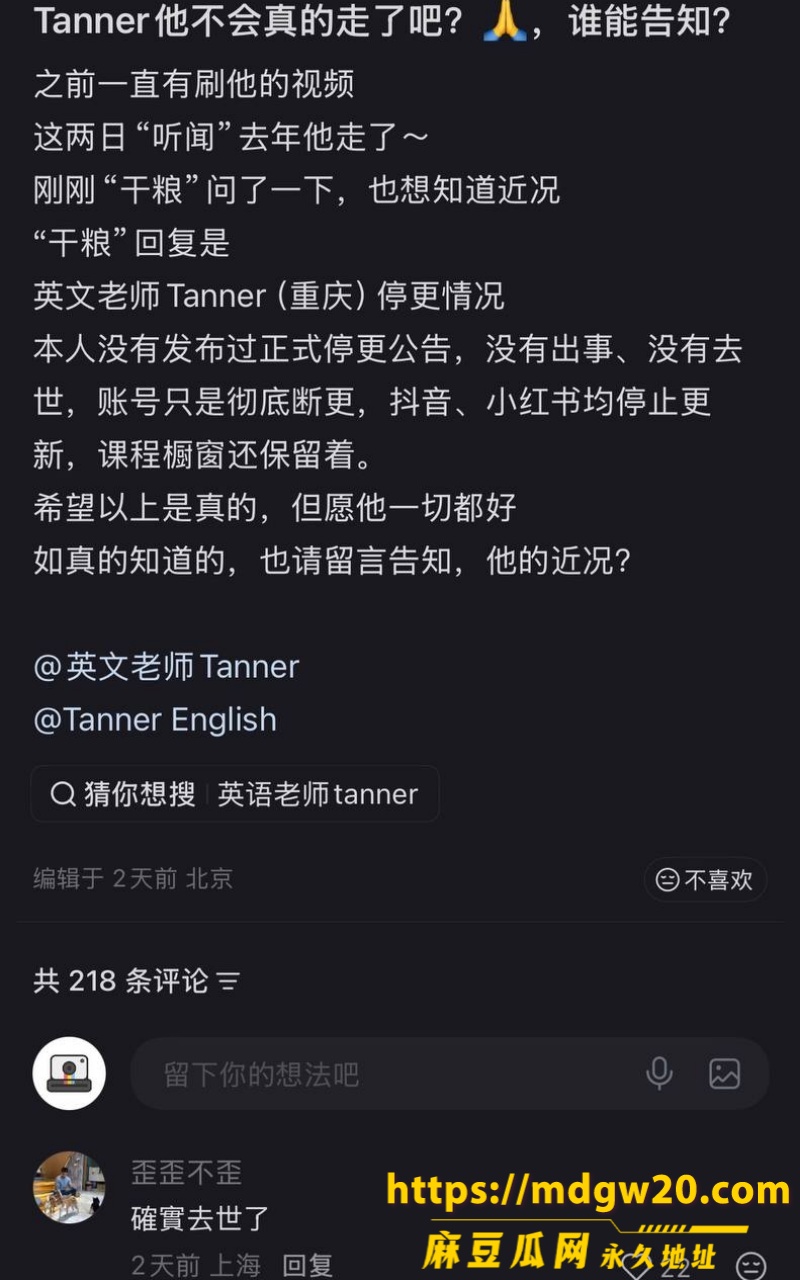This screenshot has height=1280, width=800.
Task: Tap microphone icon in comment box
Action: point(659,1074)
